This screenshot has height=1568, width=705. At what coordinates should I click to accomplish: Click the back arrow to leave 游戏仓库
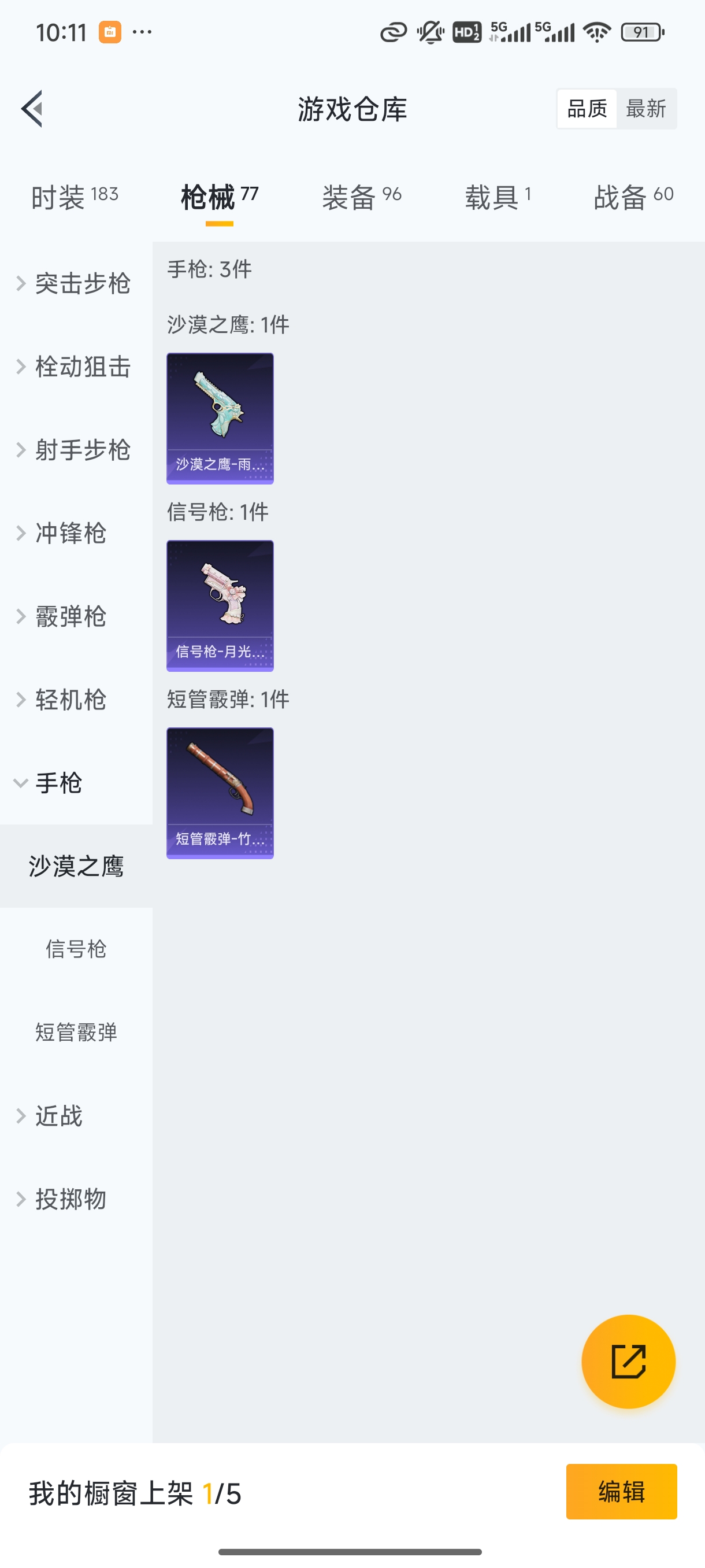point(32,108)
